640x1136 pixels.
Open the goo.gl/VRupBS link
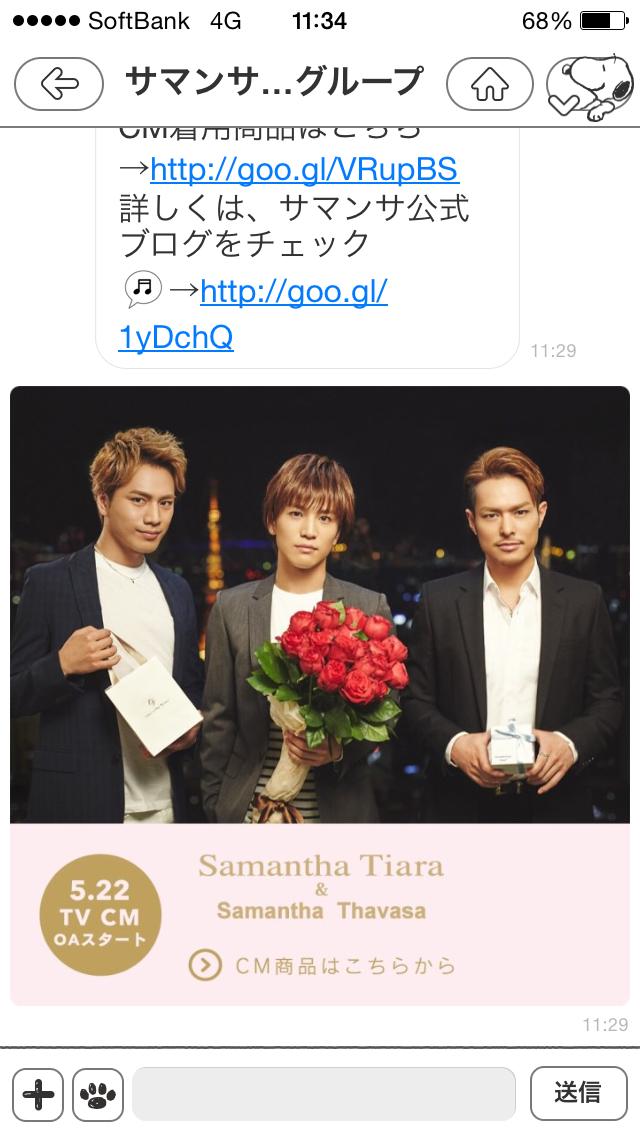click(x=304, y=170)
